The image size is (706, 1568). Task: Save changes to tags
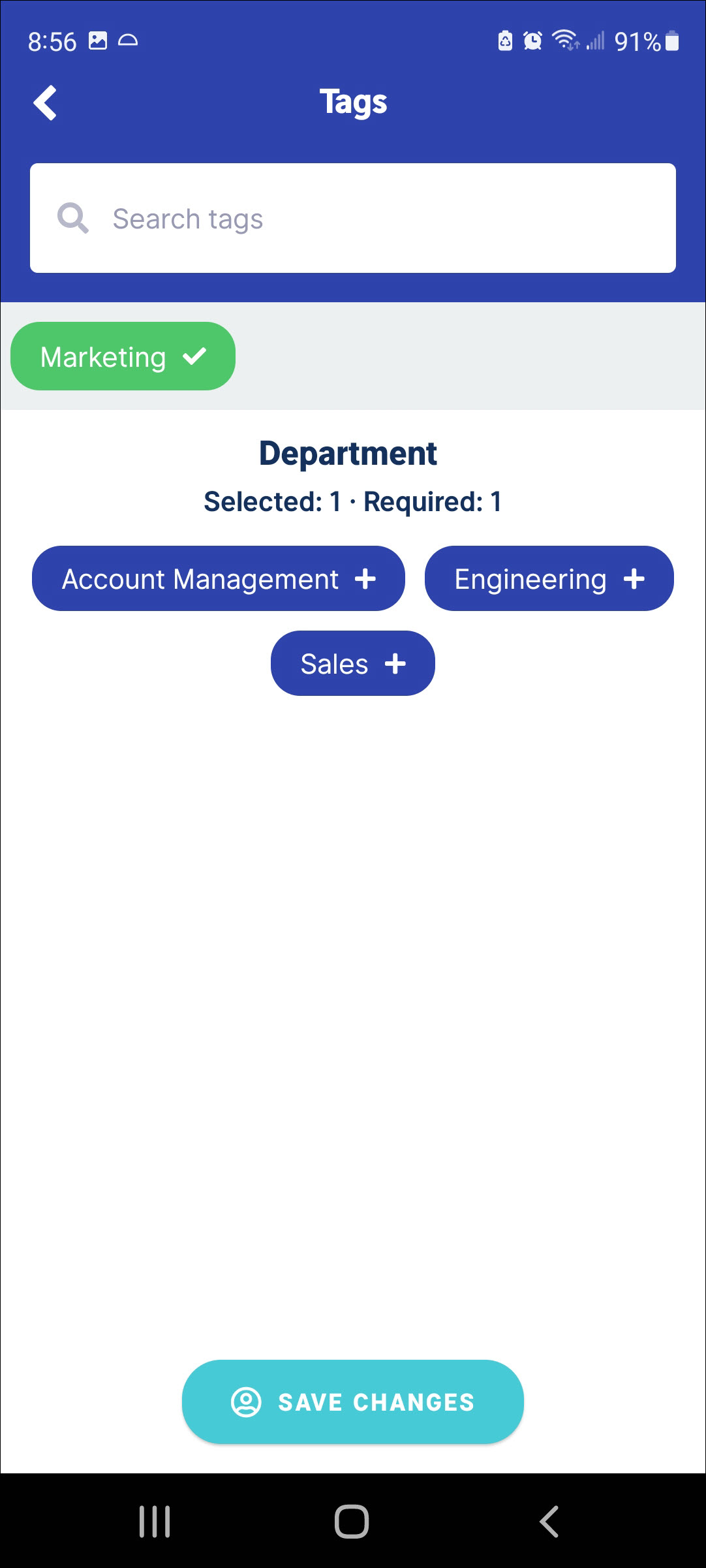pos(352,1402)
